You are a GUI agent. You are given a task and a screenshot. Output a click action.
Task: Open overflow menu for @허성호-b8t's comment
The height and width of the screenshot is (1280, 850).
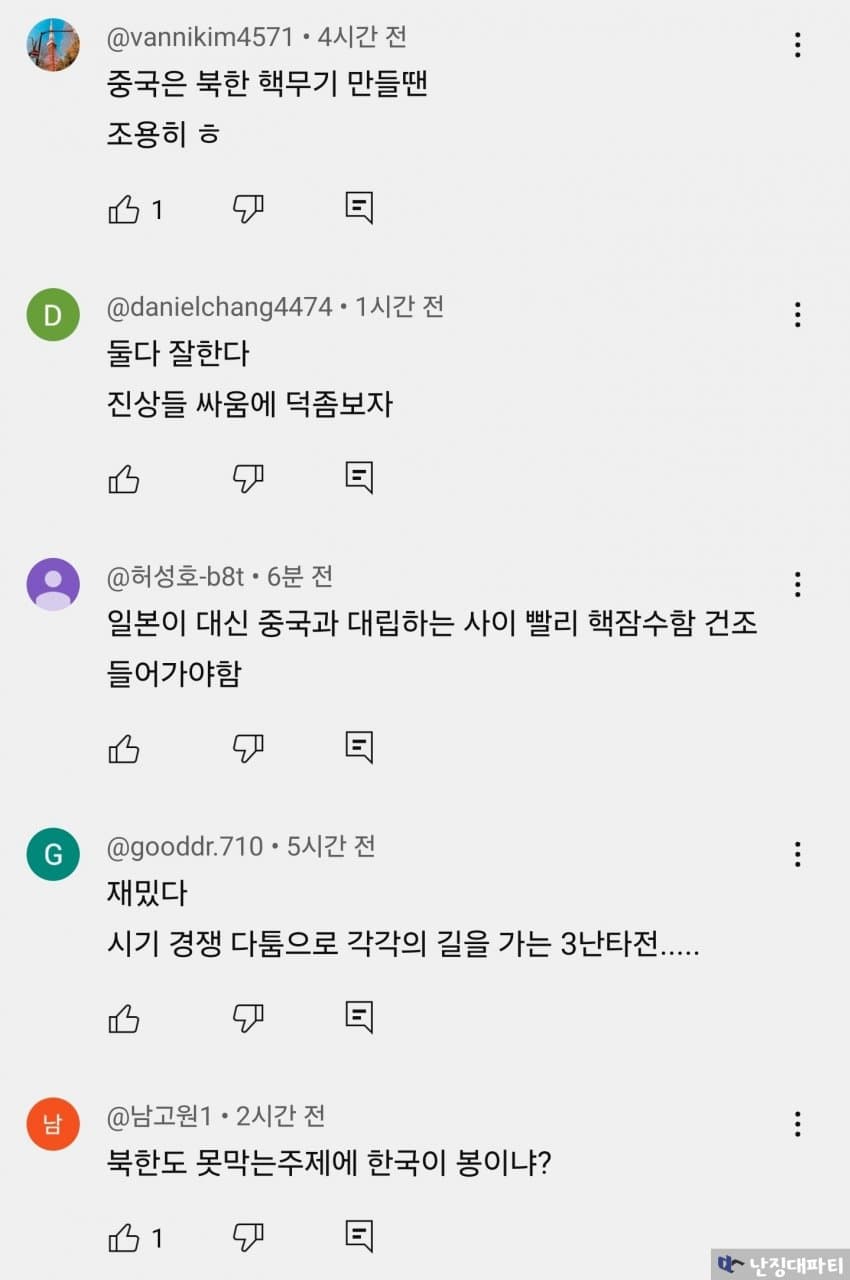click(797, 585)
